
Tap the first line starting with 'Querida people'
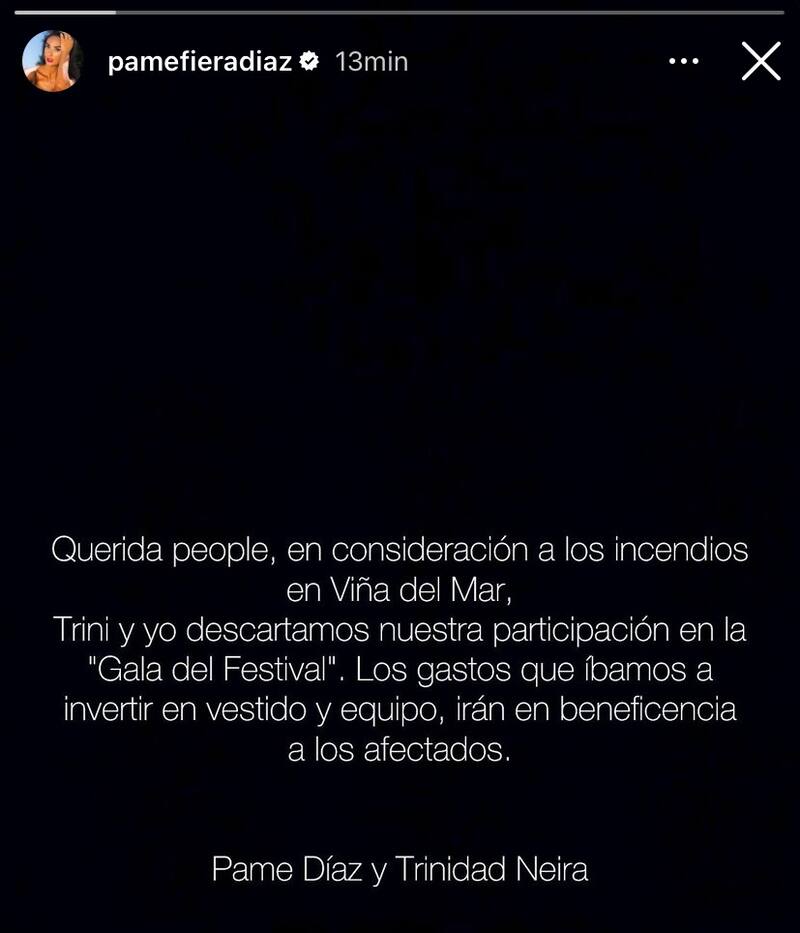[400, 547]
